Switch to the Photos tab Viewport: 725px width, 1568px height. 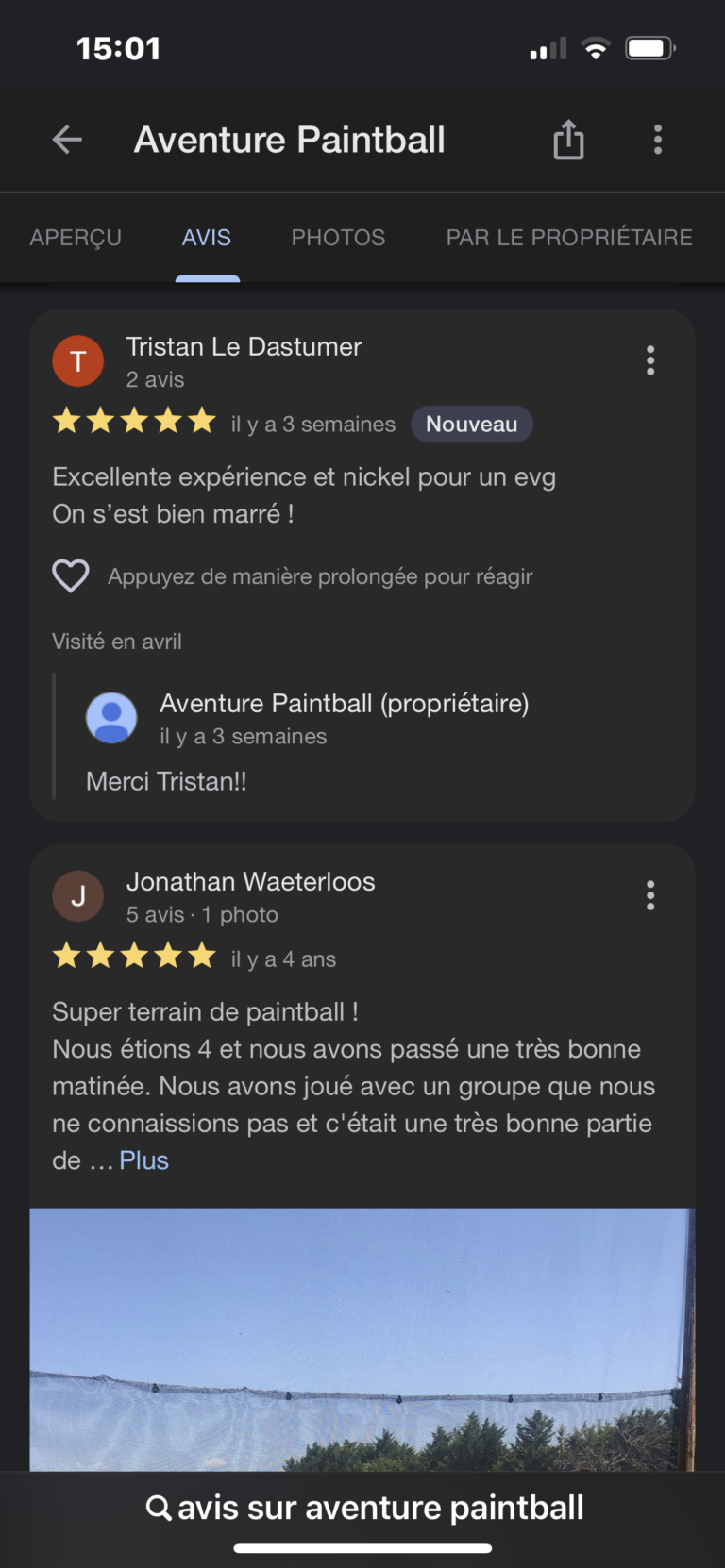(338, 238)
